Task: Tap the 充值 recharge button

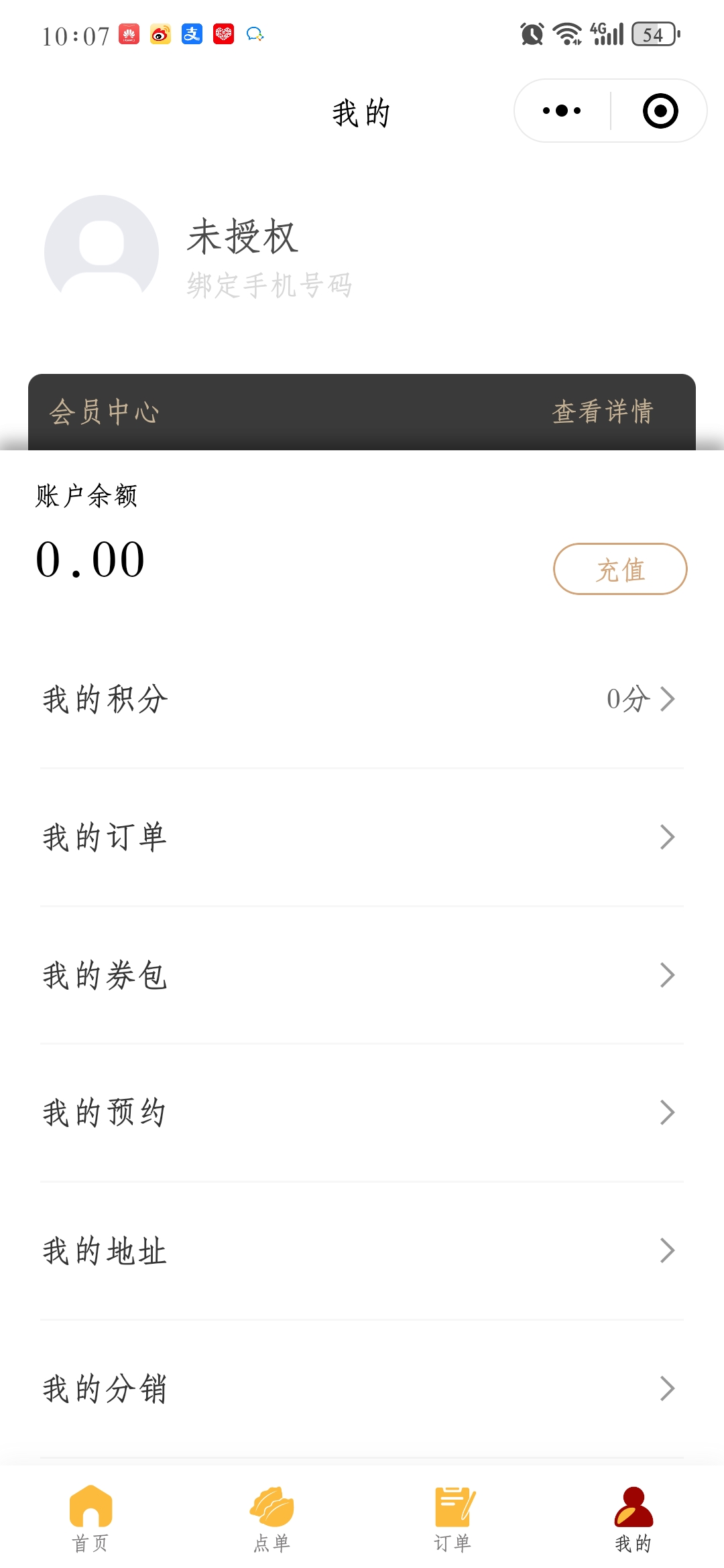Action: pyautogui.click(x=619, y=570)
